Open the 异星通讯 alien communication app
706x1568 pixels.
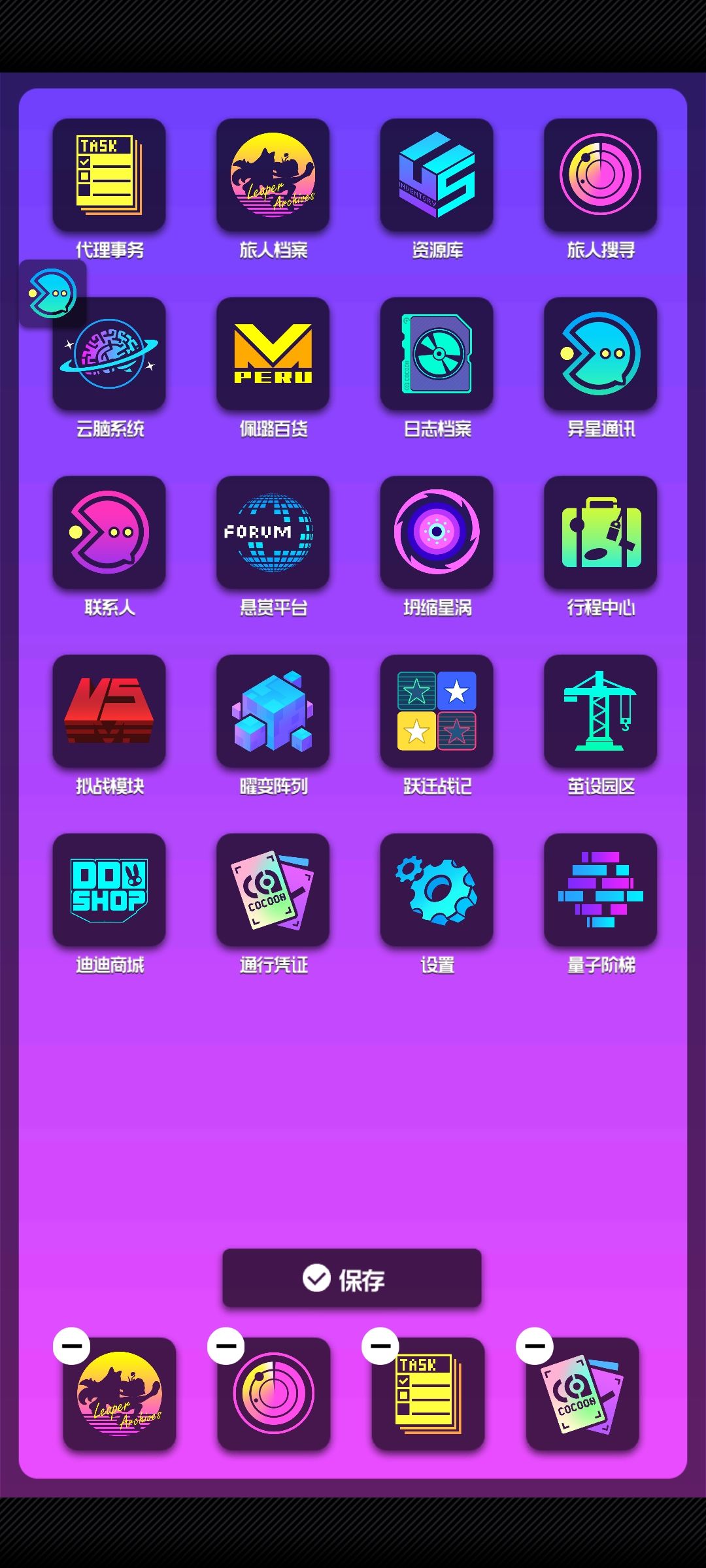click(599, 354)
